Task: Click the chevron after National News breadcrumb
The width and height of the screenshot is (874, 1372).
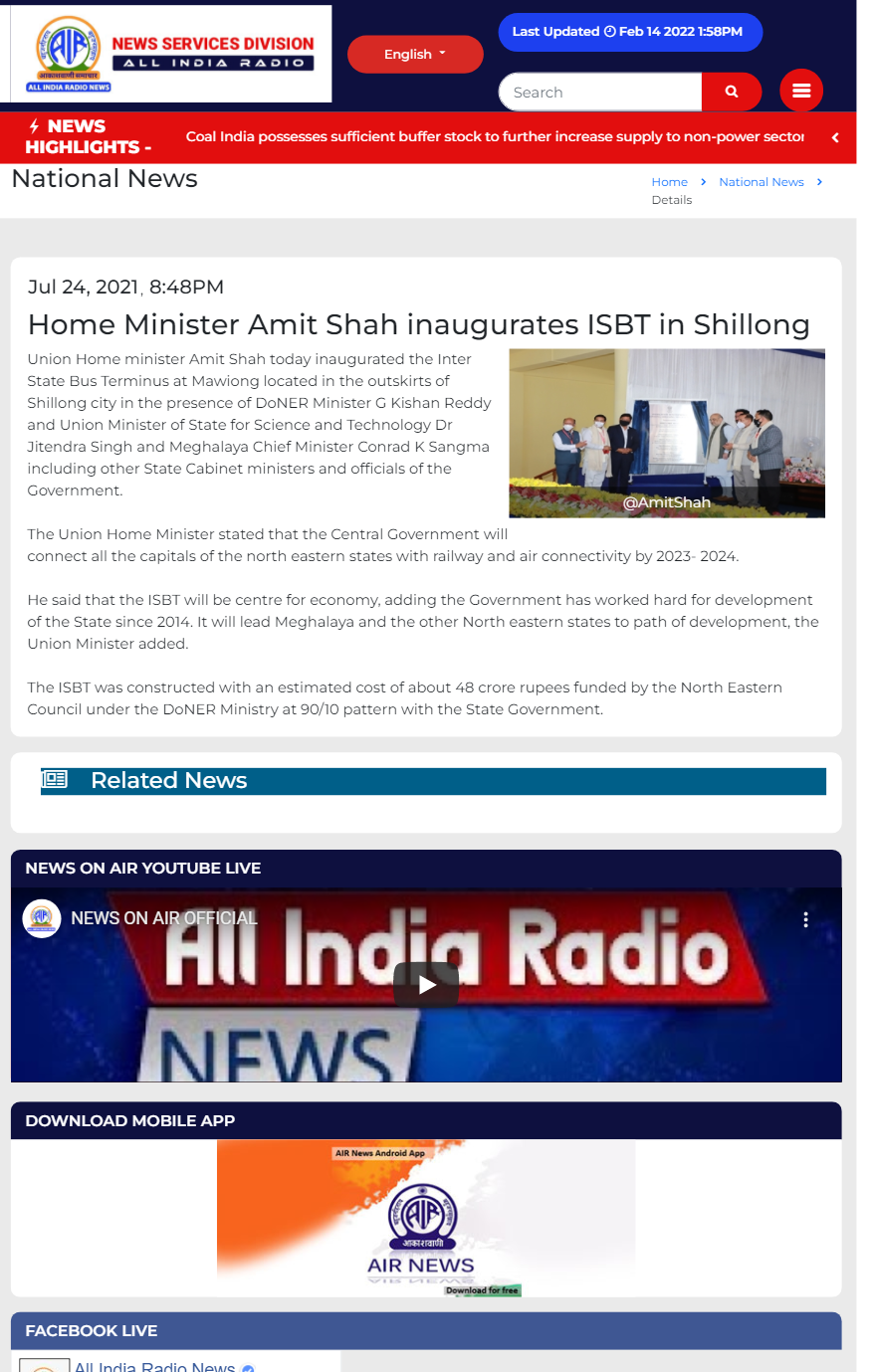Action: pyautogui.click(x=819, y=182)
